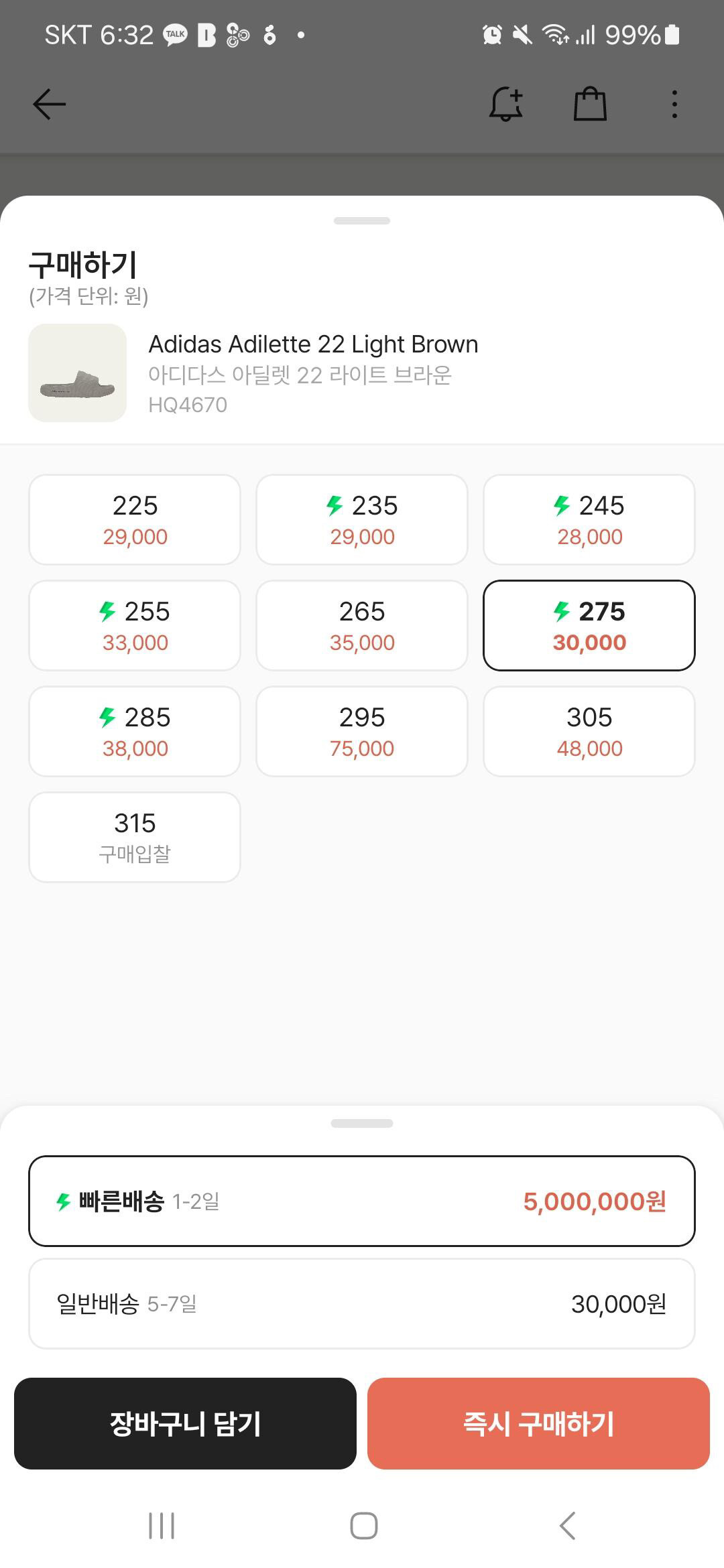Choose size 265 priced 35,000
The width and height of the screenshot is (724, 1568).
362,626
